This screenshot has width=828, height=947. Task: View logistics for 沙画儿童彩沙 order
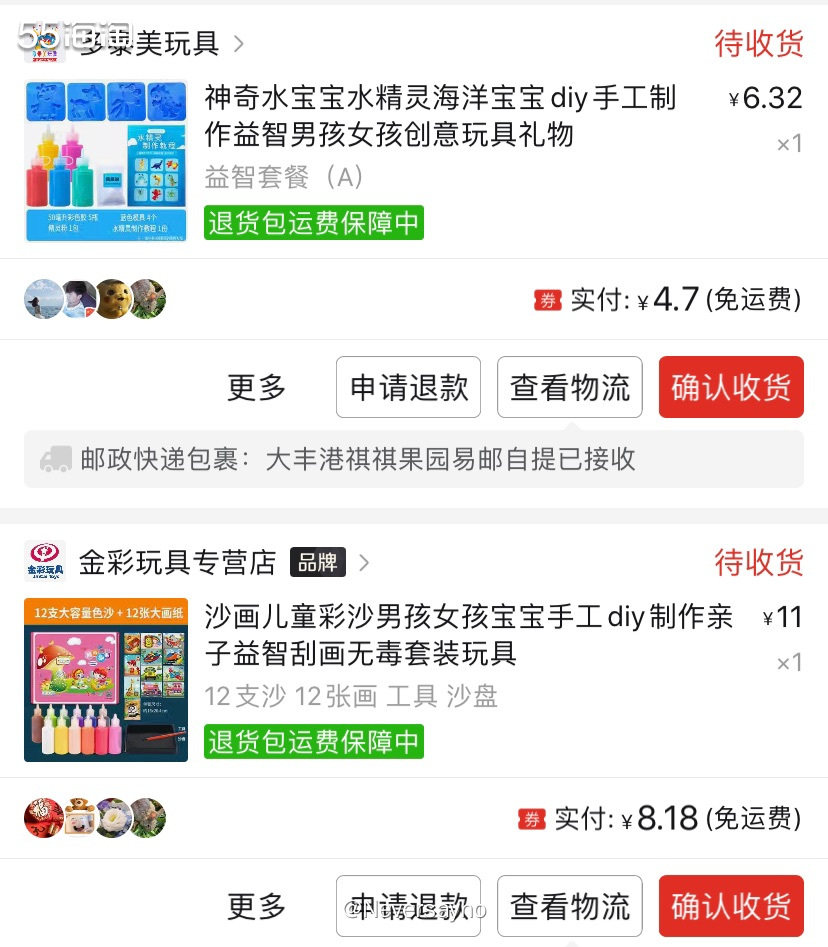pos(570,906)
